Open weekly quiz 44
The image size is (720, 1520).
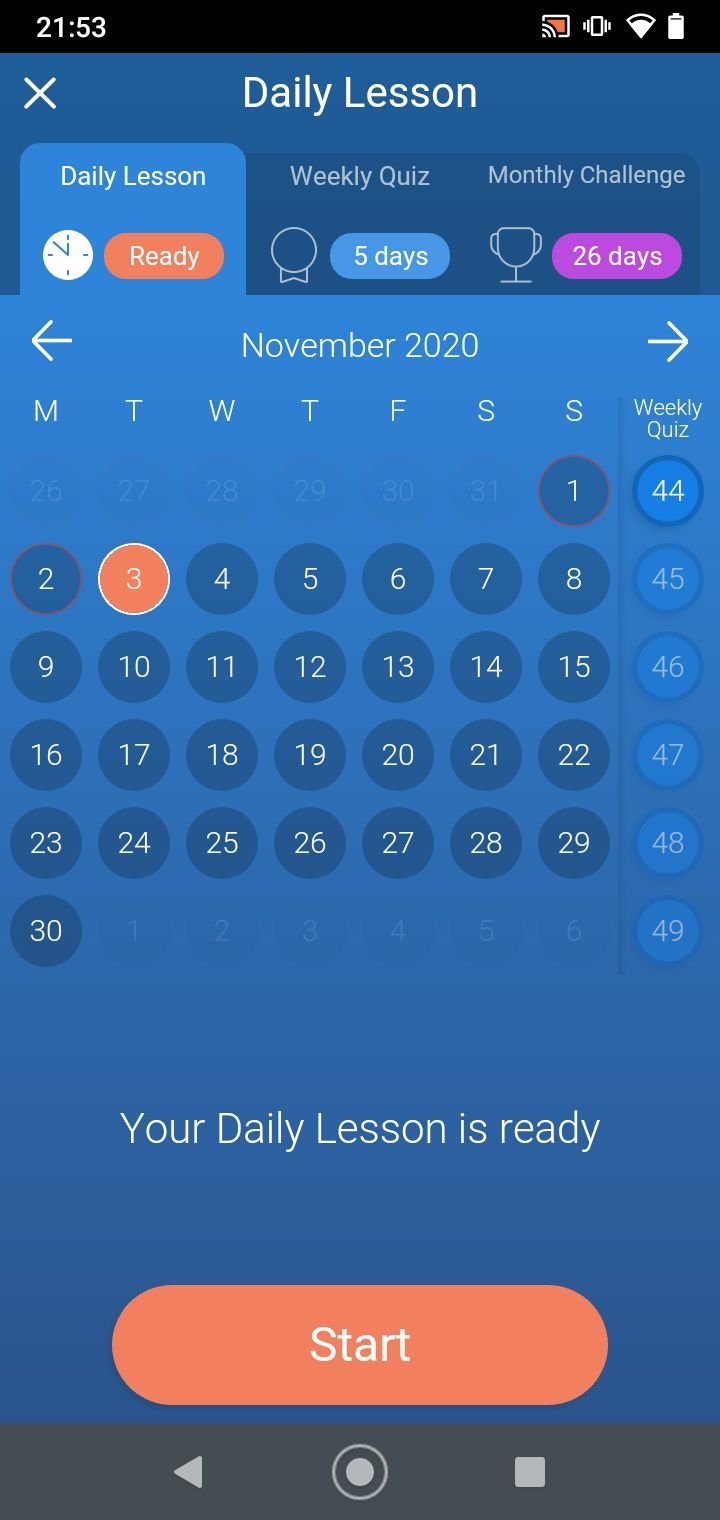667,491
